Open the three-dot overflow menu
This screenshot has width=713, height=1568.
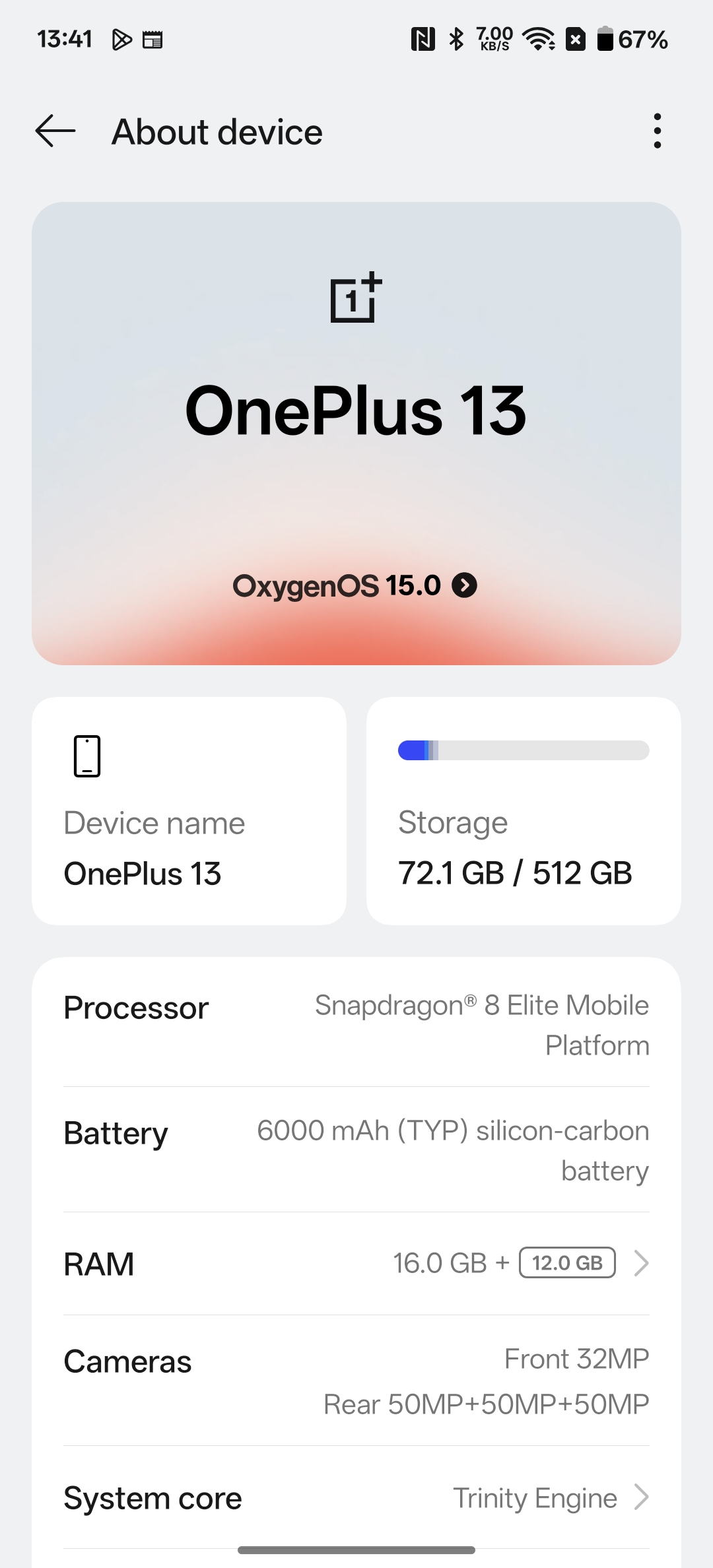click(x=656, y=131)
